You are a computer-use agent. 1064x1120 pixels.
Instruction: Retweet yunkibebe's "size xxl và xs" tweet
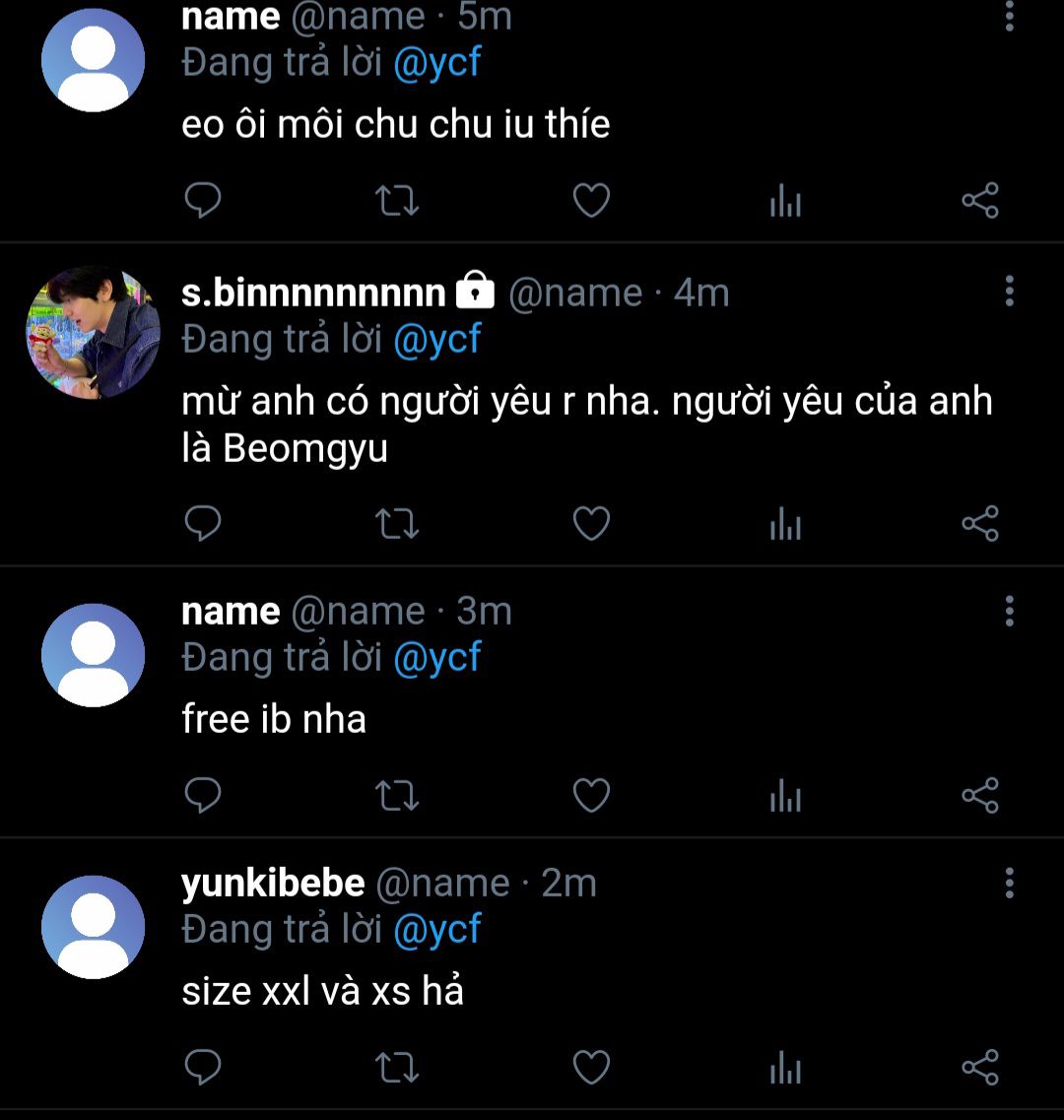(398, 1067)
